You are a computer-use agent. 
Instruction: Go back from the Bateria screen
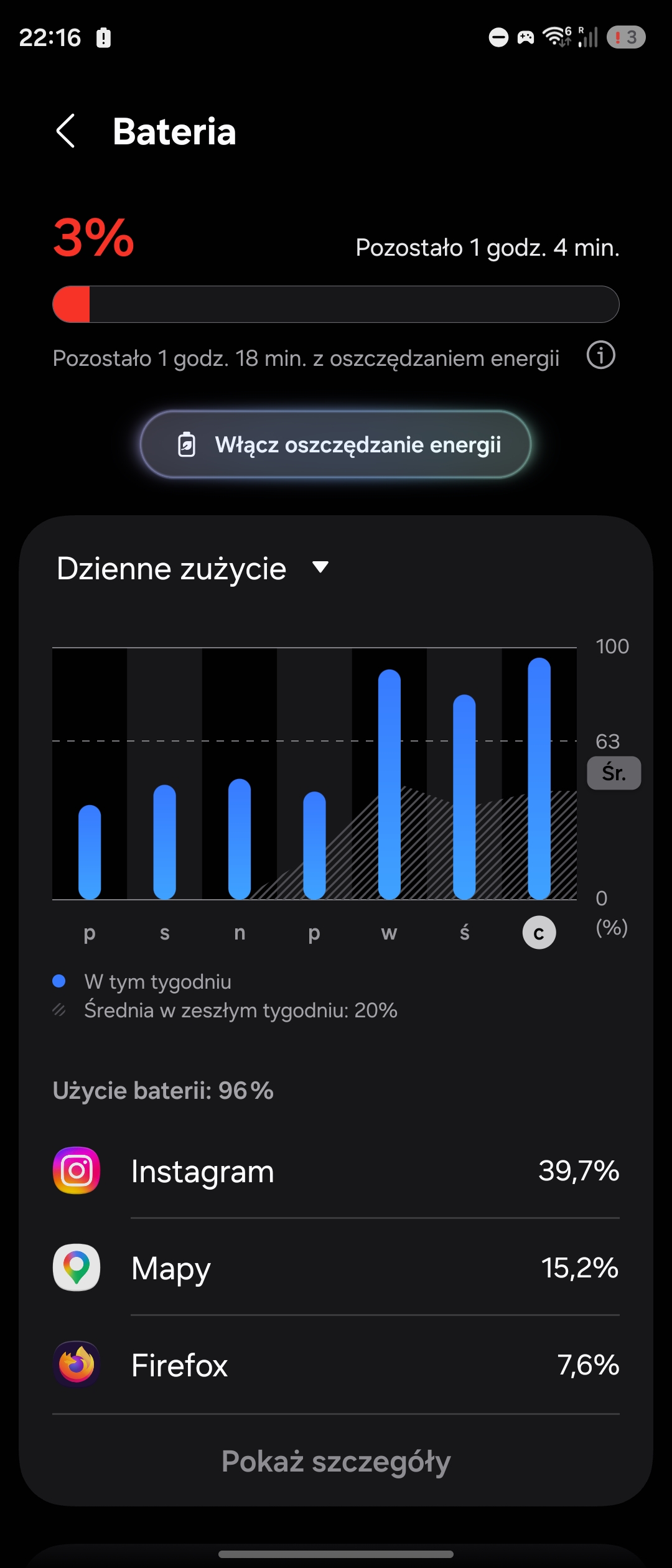tap(65, 131)
